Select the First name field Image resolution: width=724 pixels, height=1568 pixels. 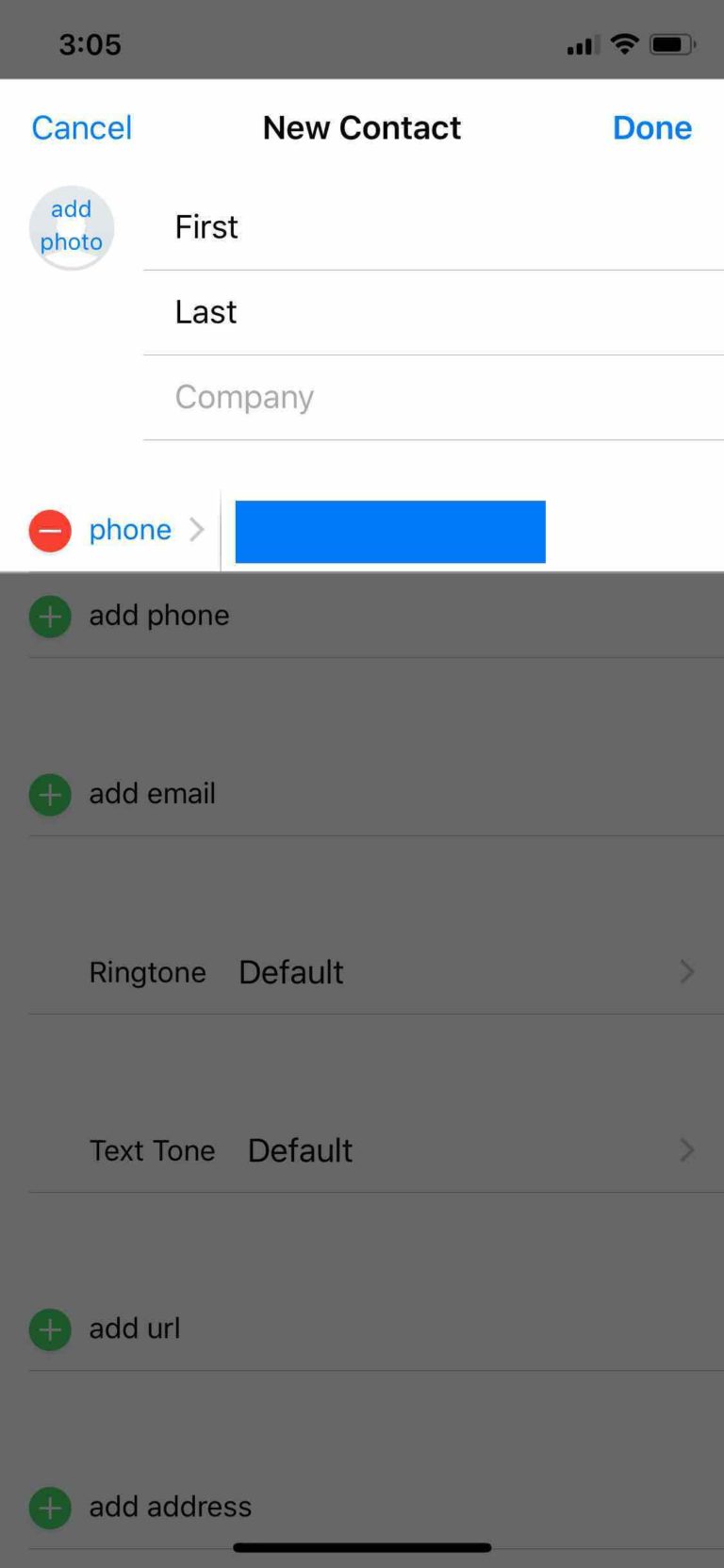434,227
